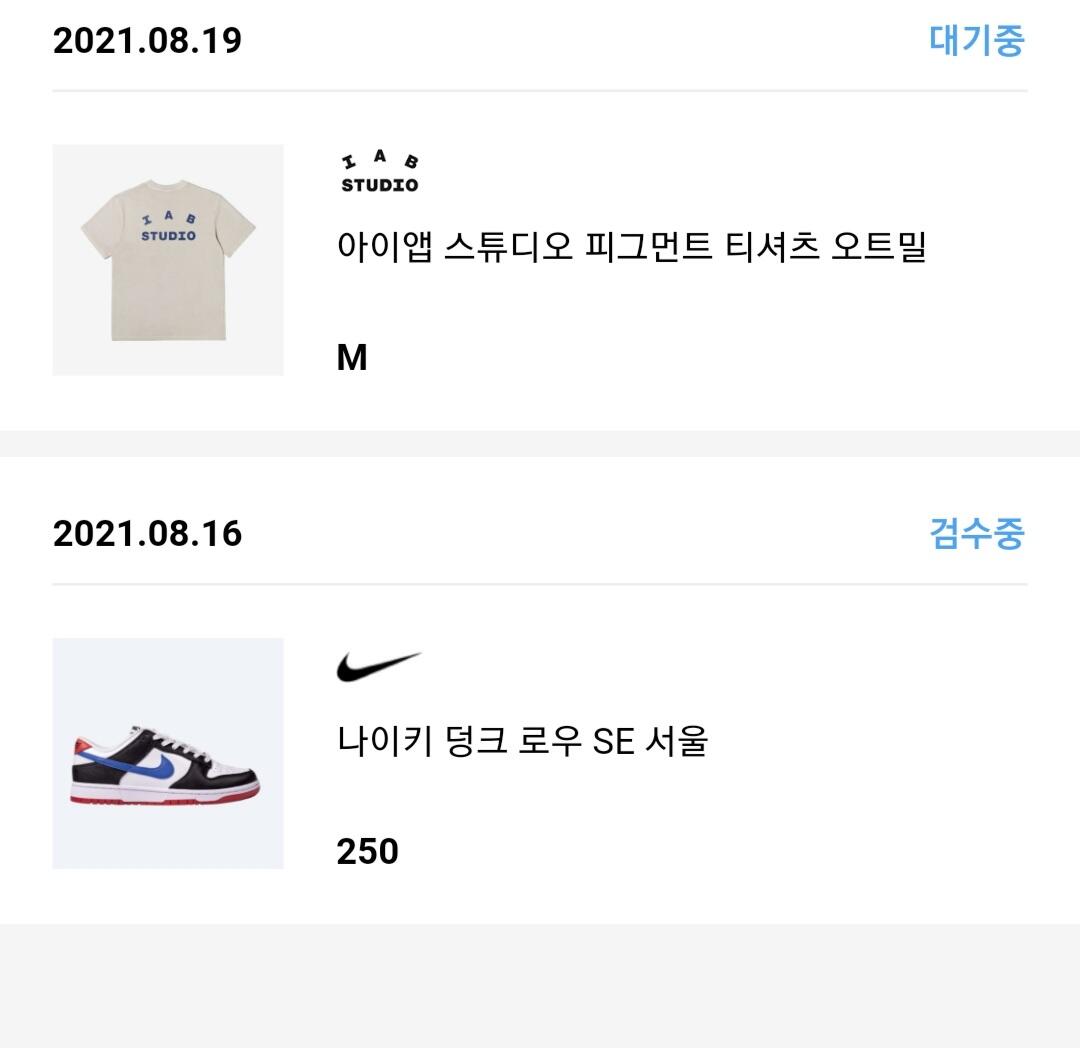View the oatmeal t-shirt product image
Image resolution: width=1080 pixels, height=1048 pixels.
click(x=168, y=260)
